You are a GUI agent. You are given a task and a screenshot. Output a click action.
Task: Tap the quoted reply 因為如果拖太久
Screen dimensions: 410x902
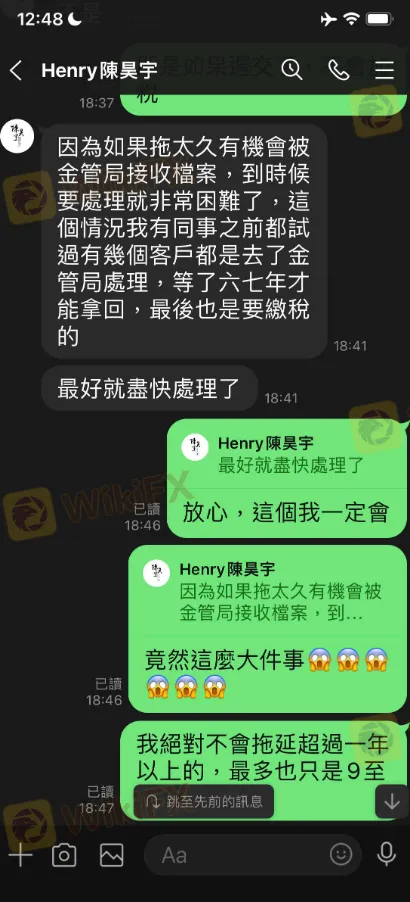pos(266,591)
